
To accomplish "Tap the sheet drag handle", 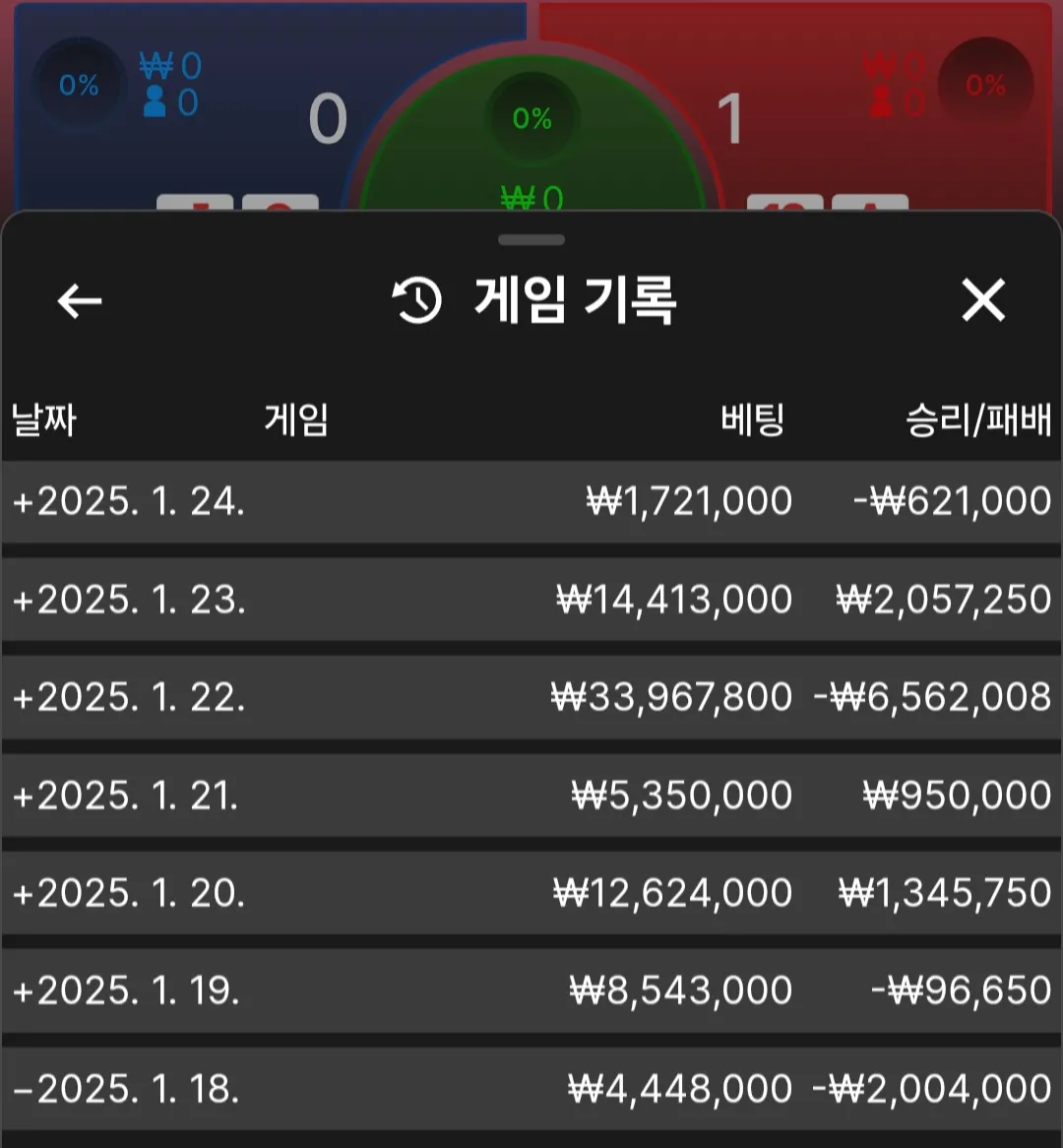I will tap(531, 239).
